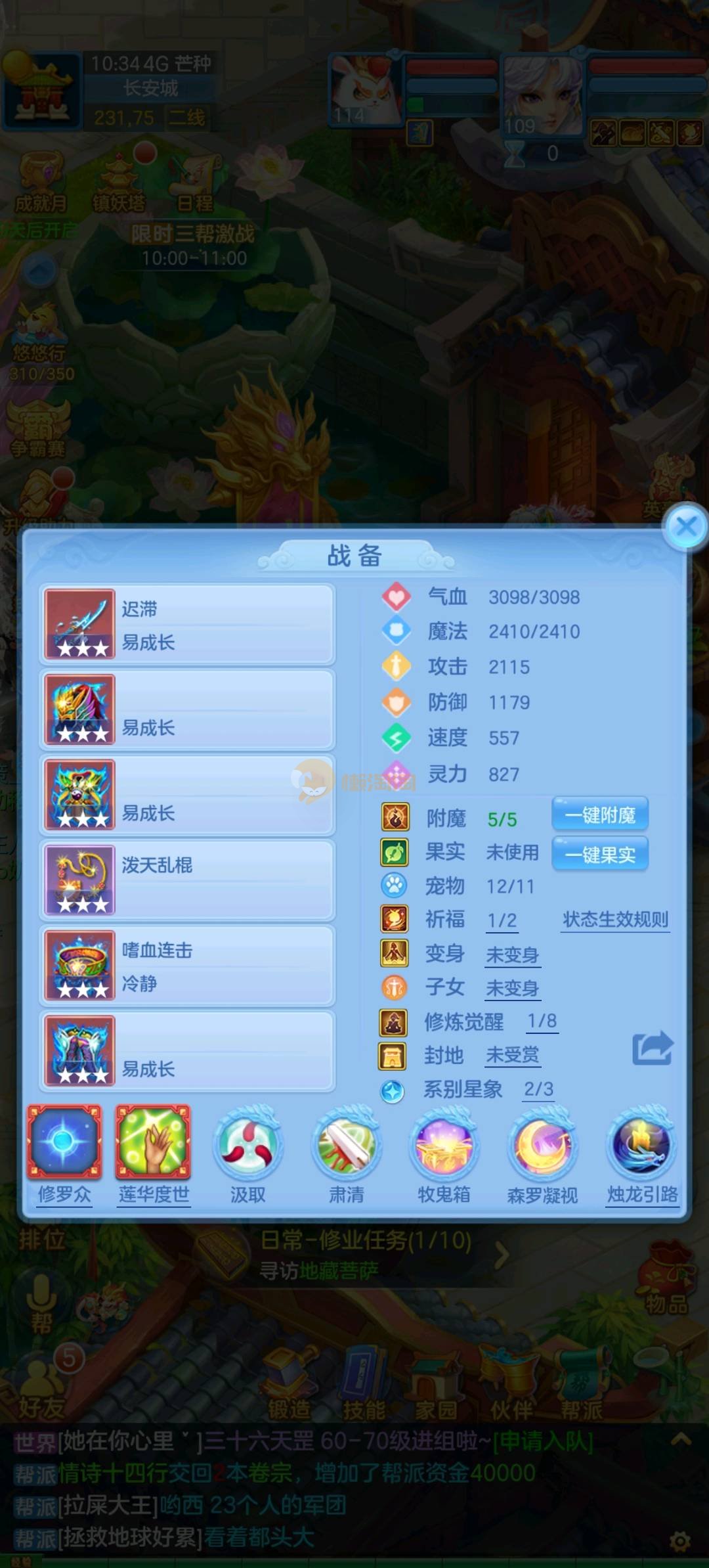Open the 状态生效规则 link

click(616, 920)
